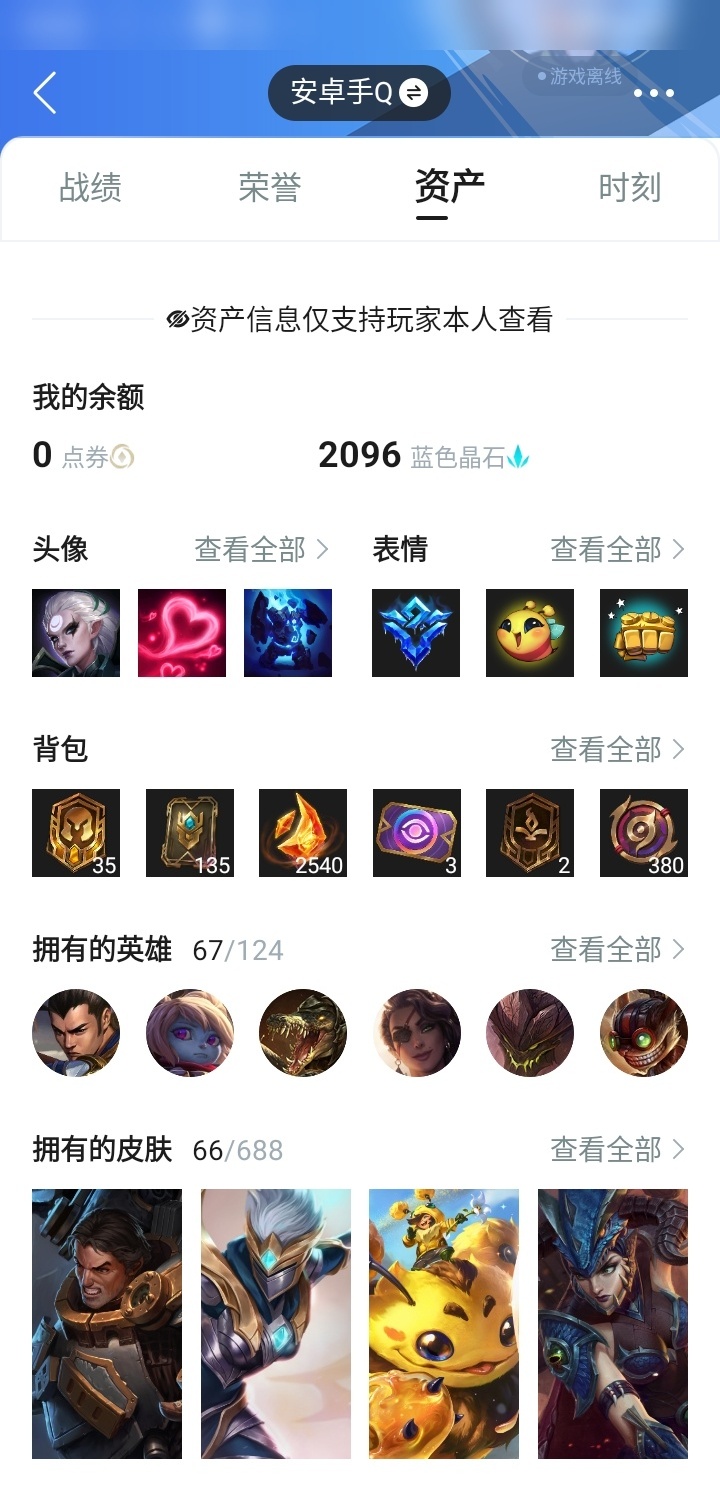Open the backpack item with count 2540
Viewport: 720px width, 1489px height.
(x=303, y=833)
